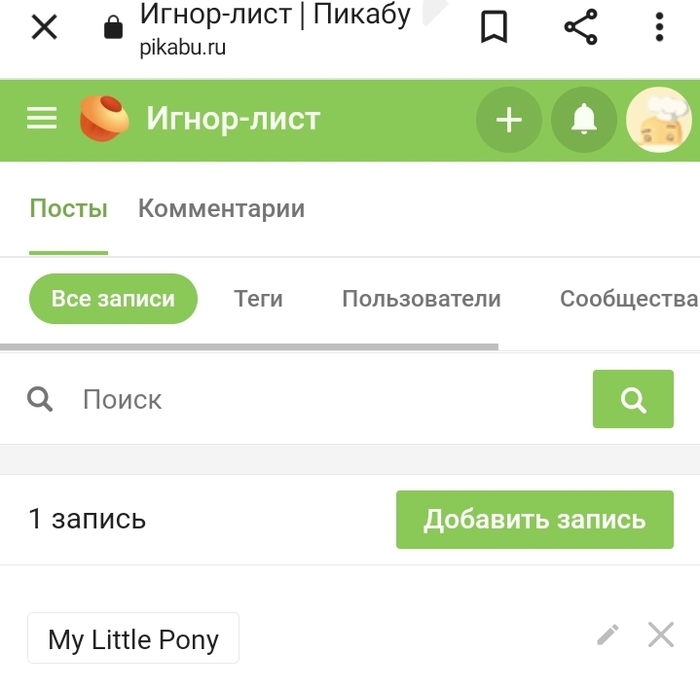Show ignored Пользователи
The width and height of the screenshot is (700, 689).
coord(421,299)
